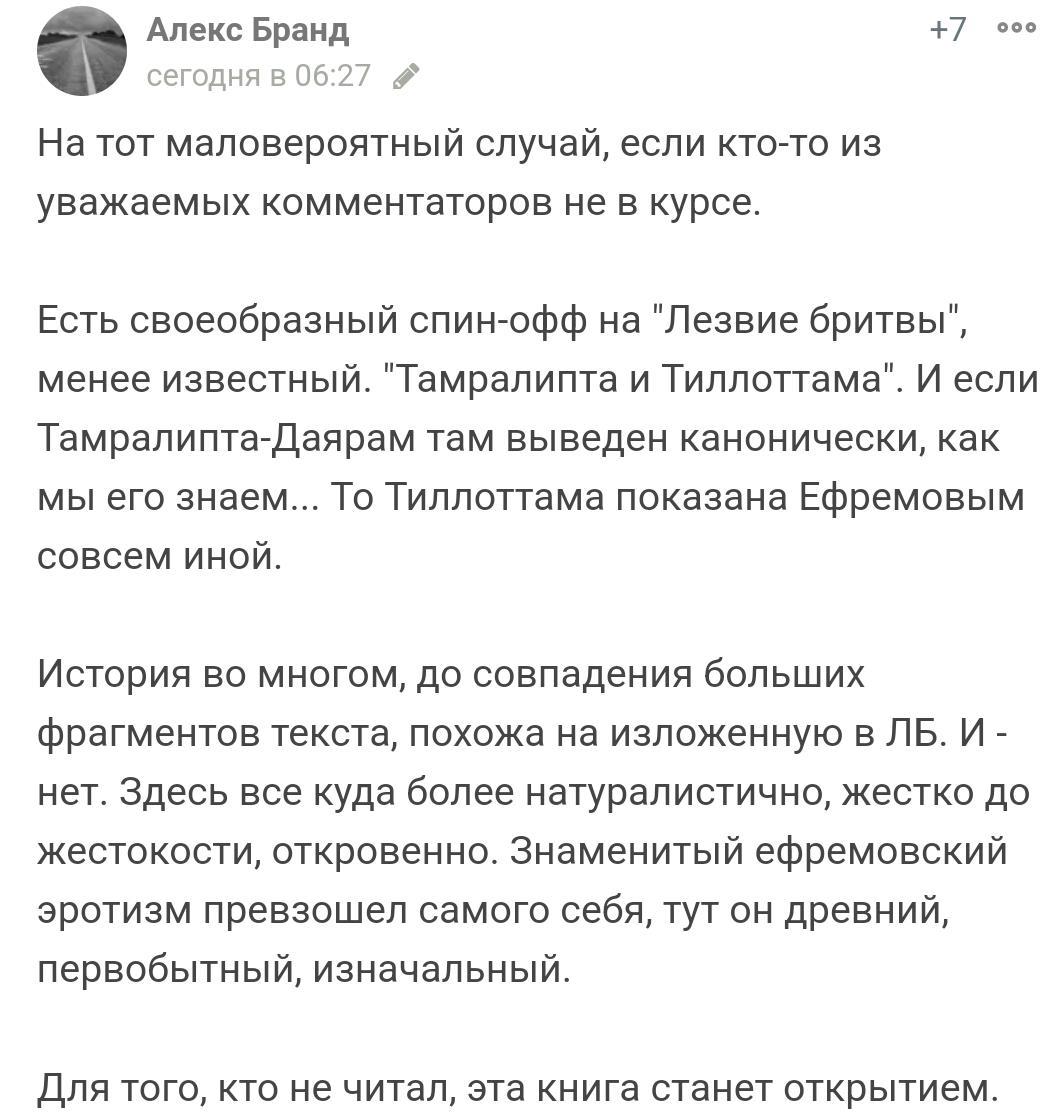The image size is (1055, 1120).
Task: Open the three-dot comment options menu
Action: (x=1016, y=29)
